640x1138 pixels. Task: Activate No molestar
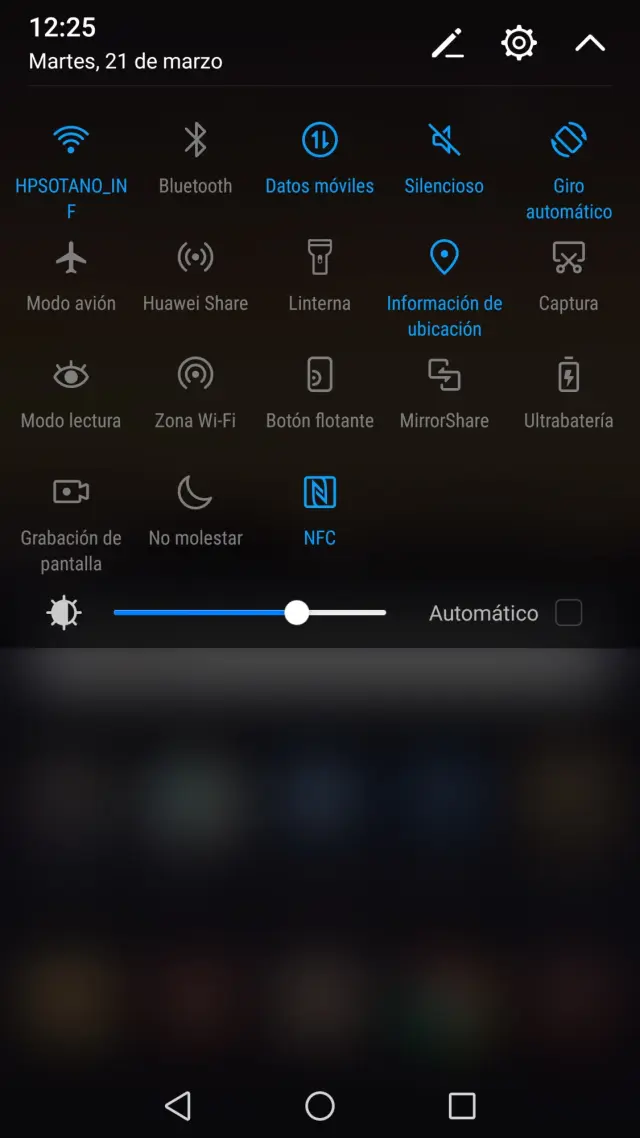click(195, 492)
